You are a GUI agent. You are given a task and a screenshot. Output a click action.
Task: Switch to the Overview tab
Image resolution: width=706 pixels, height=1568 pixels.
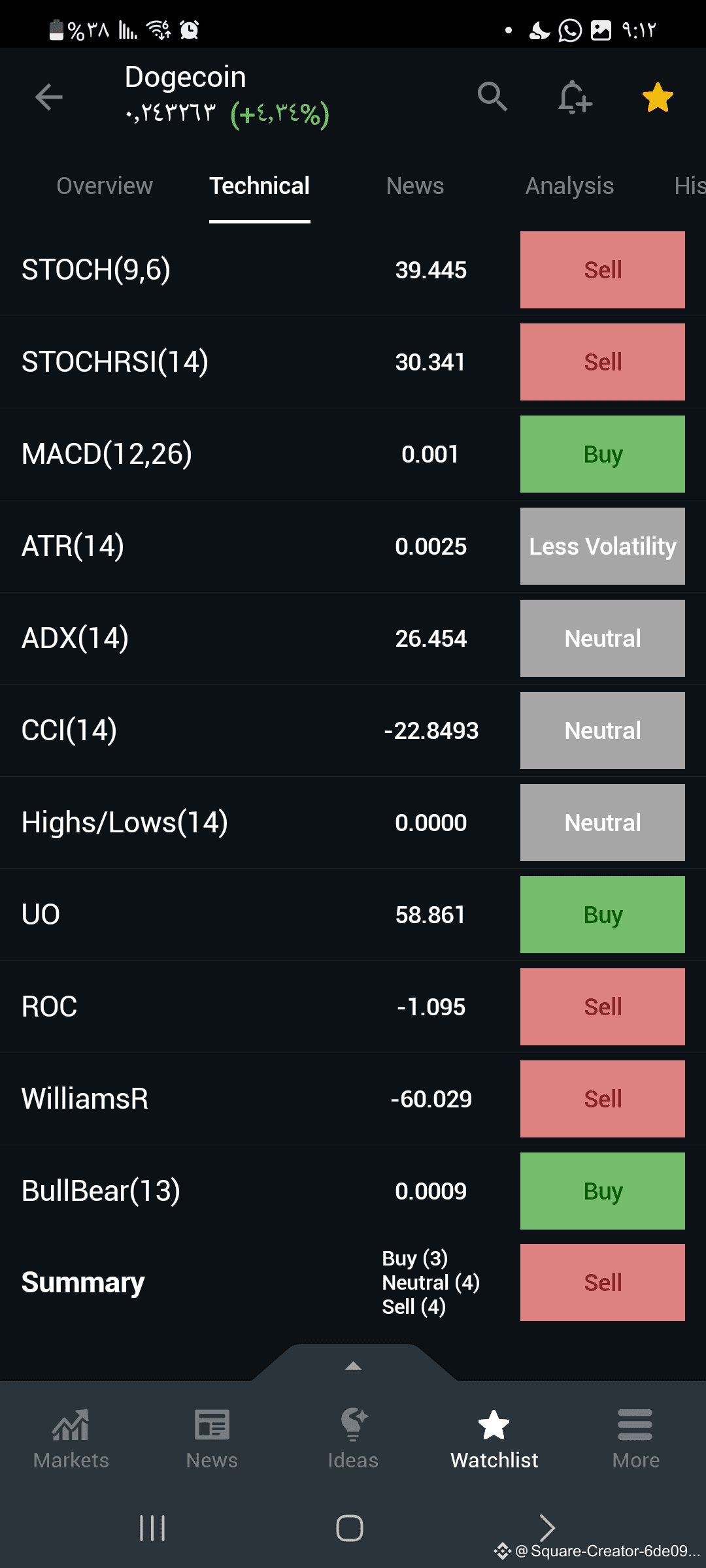(x=105, y=186)
